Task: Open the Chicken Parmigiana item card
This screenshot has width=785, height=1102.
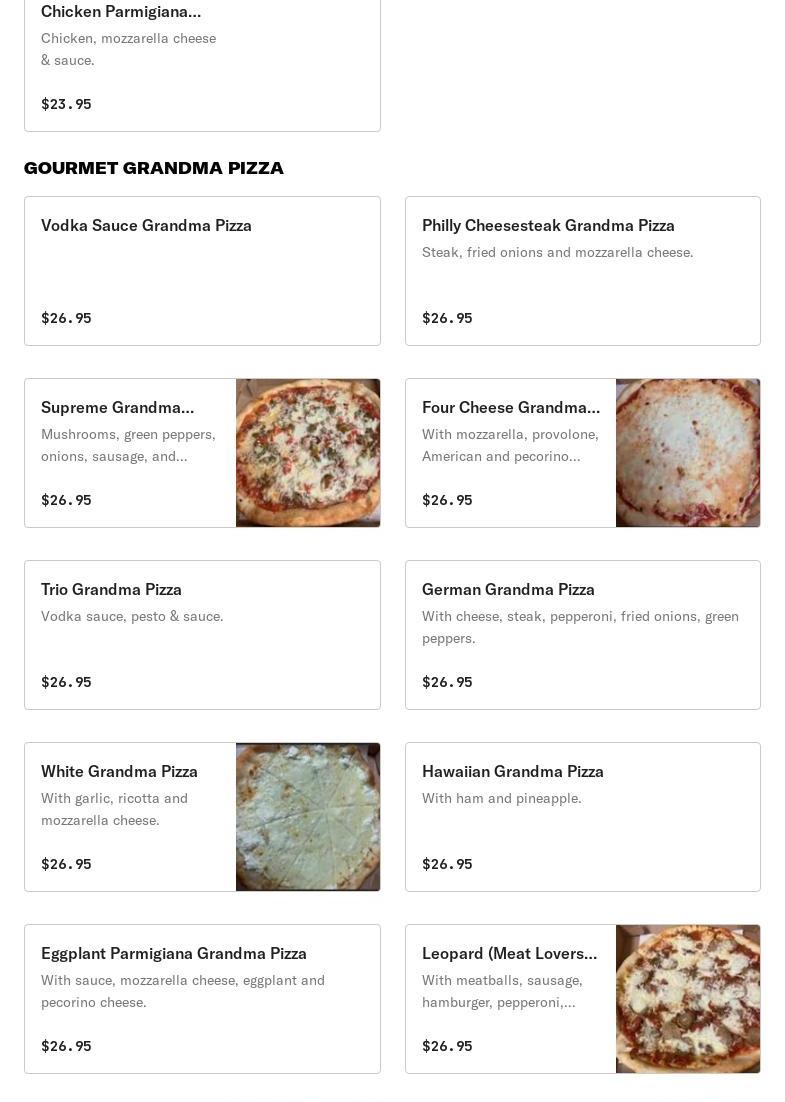Action: pyautogui.click(x=202, y=60)
